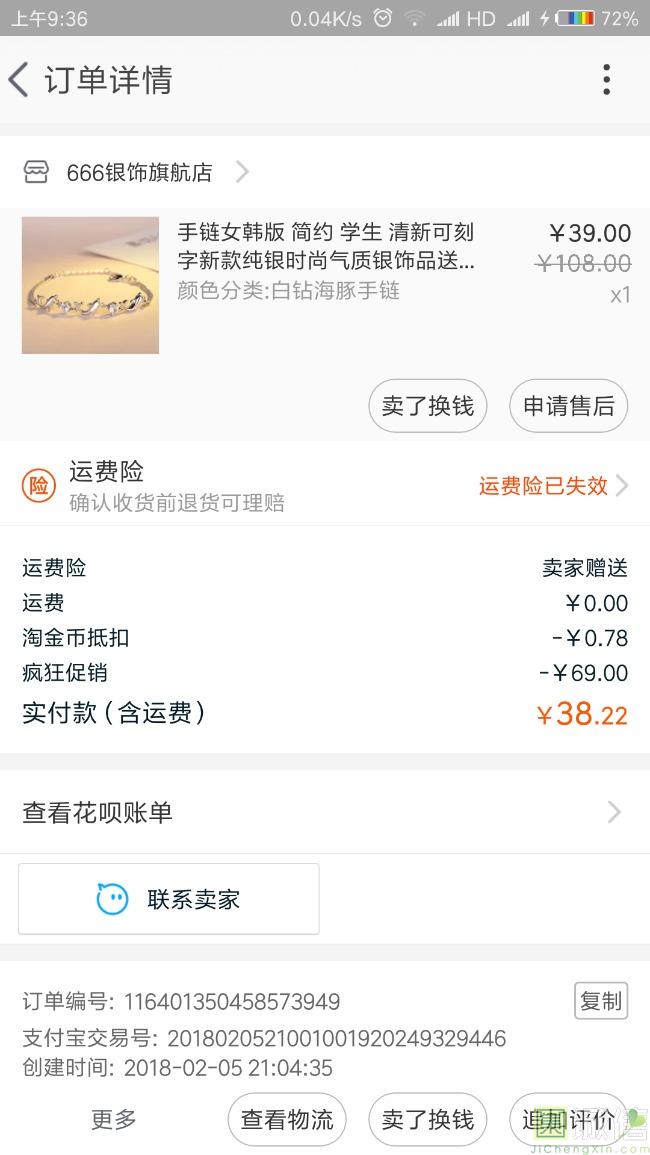Tap 卖了换钱 next to 查看物流

(428, 1120)
